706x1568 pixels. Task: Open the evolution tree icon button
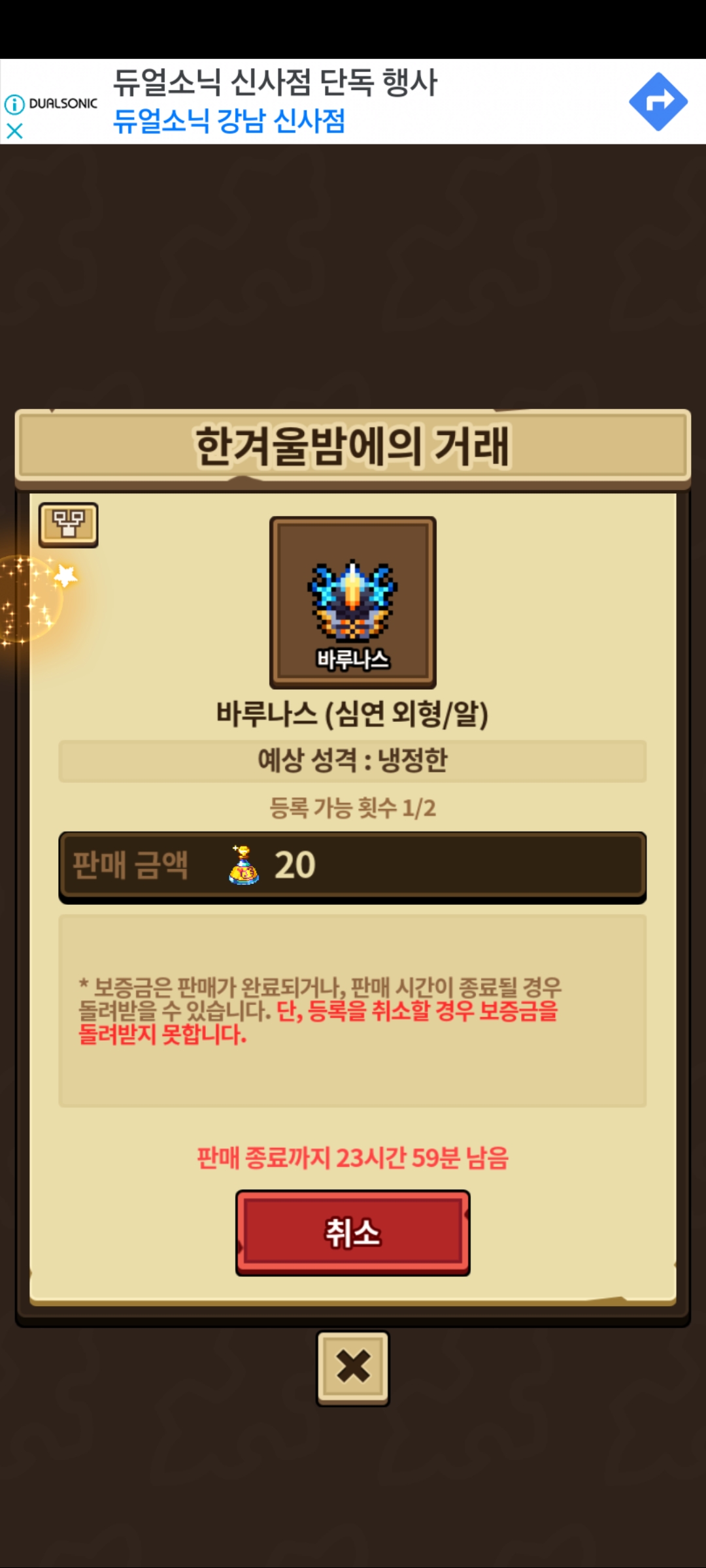click(69, 525)
